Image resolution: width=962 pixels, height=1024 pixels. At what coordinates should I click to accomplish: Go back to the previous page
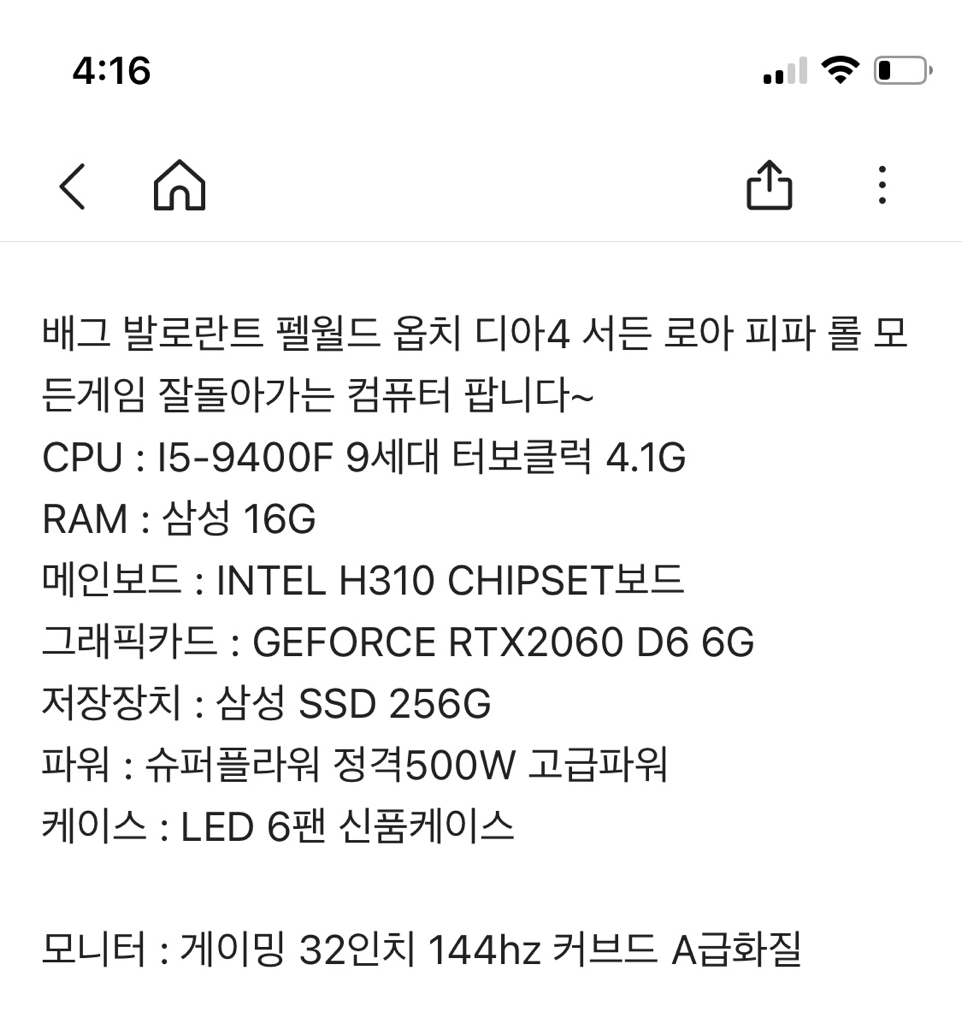73,186
